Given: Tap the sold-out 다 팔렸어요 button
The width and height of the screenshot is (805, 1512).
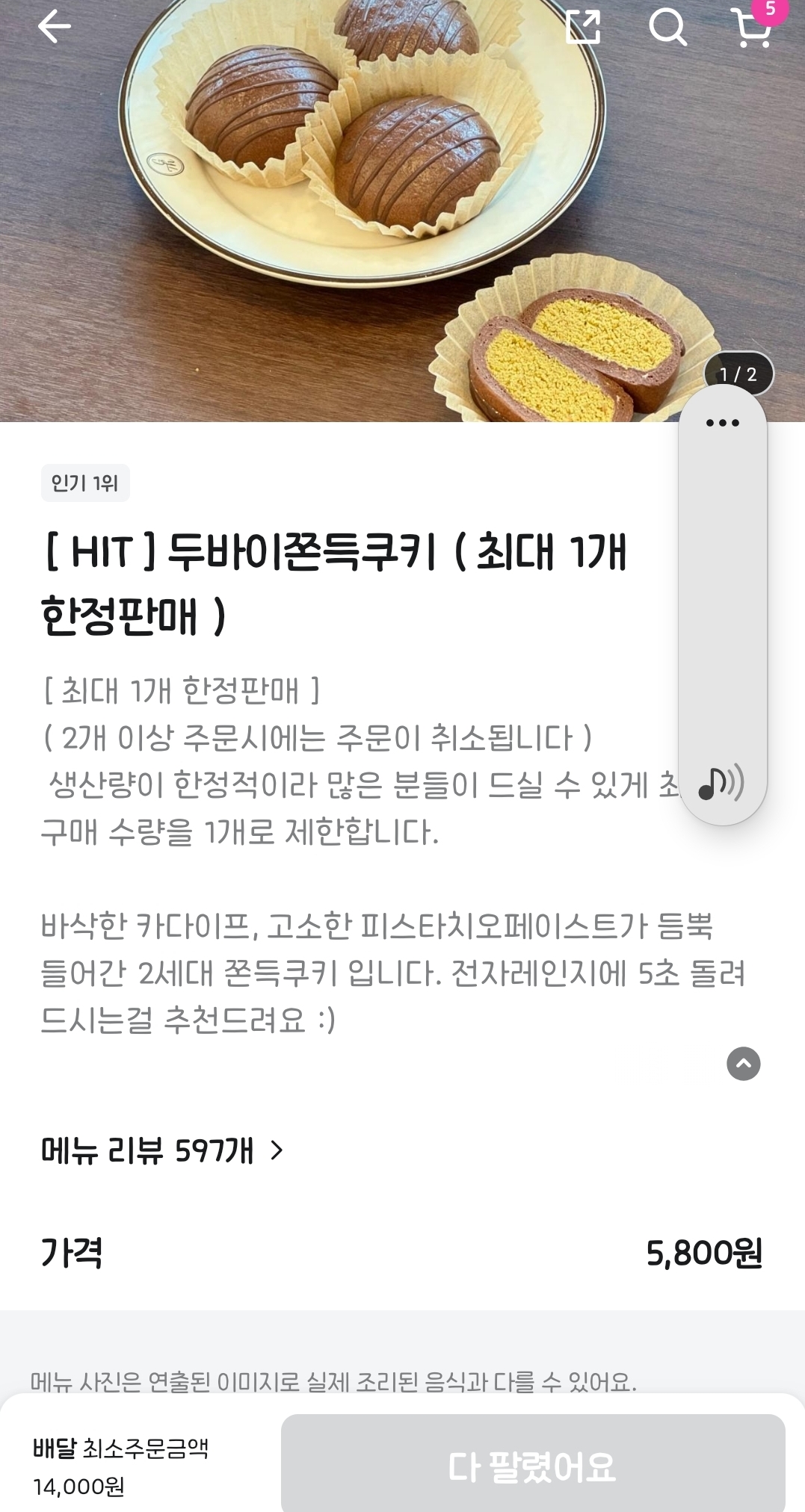Looking at the screenshot, I should coord(532,1466).
